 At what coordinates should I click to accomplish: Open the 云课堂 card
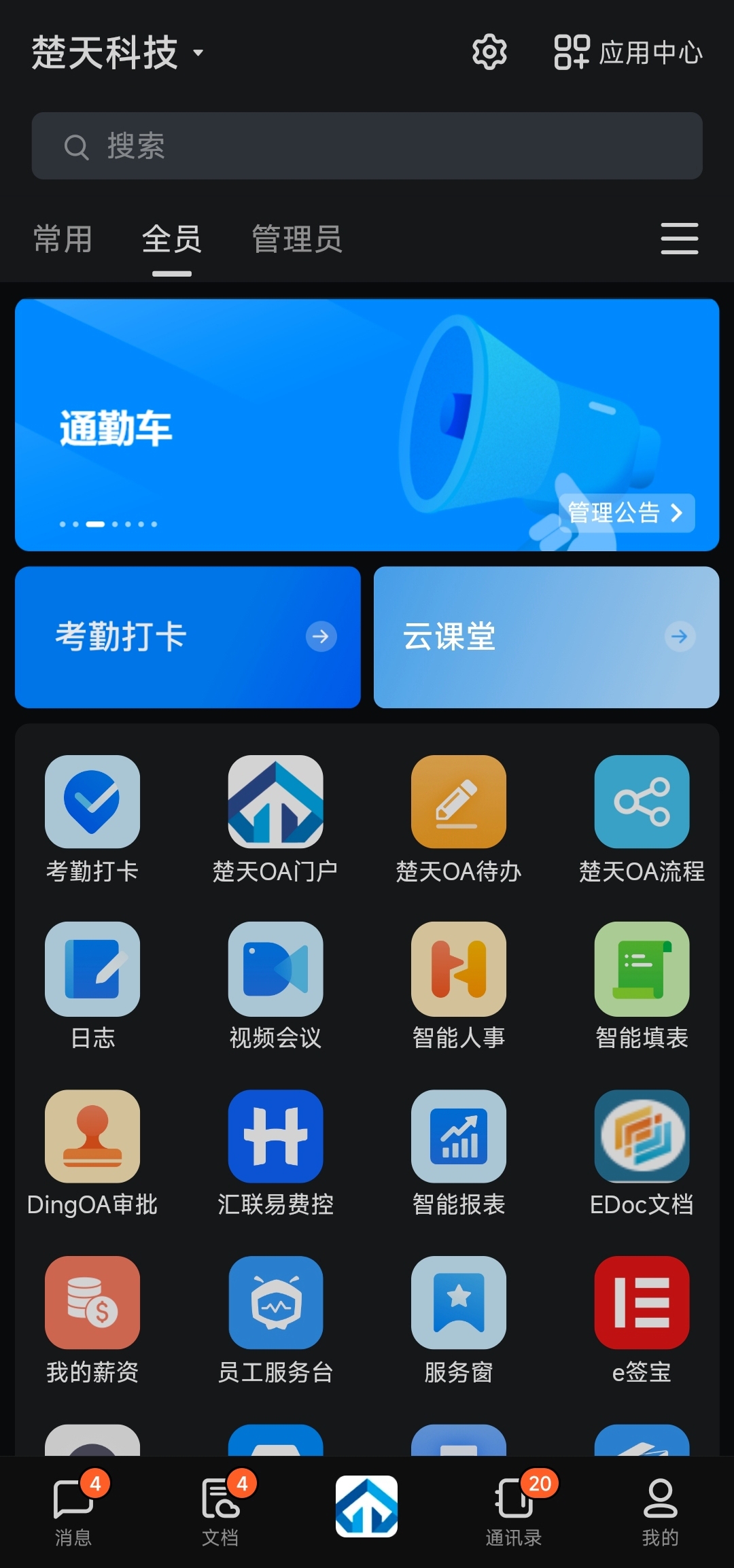(546, 637)
